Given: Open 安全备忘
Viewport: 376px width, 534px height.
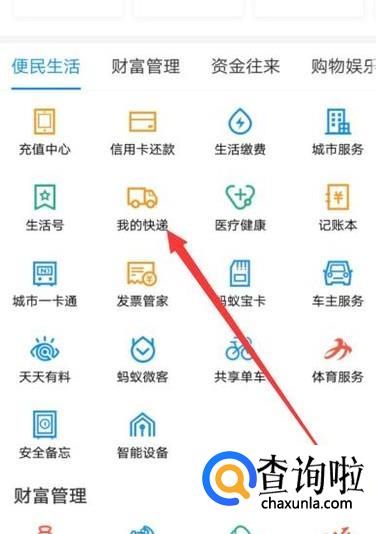Looking at the screenshot, I should pyautogui.click(x=45, y=435).
